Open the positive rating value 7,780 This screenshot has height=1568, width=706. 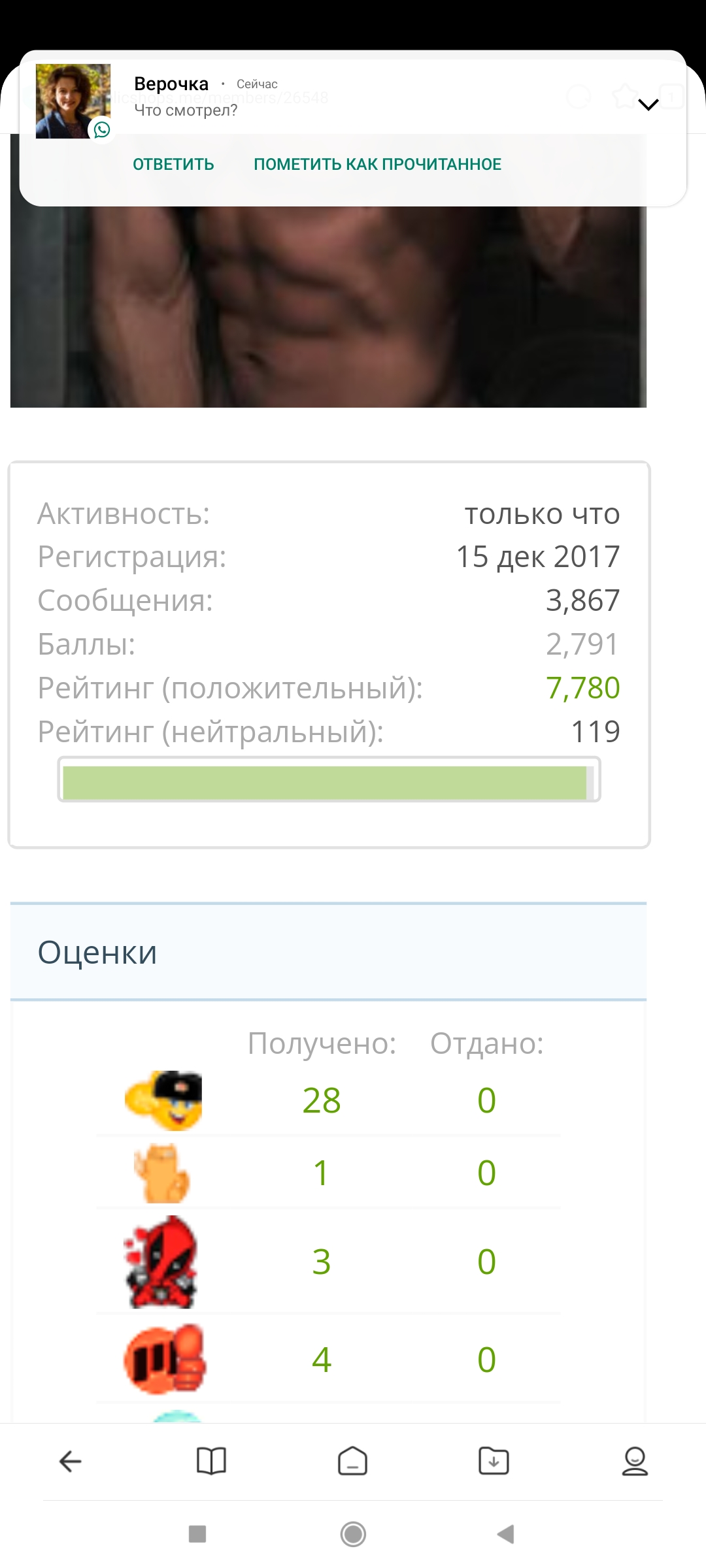(x=584, y=687)
